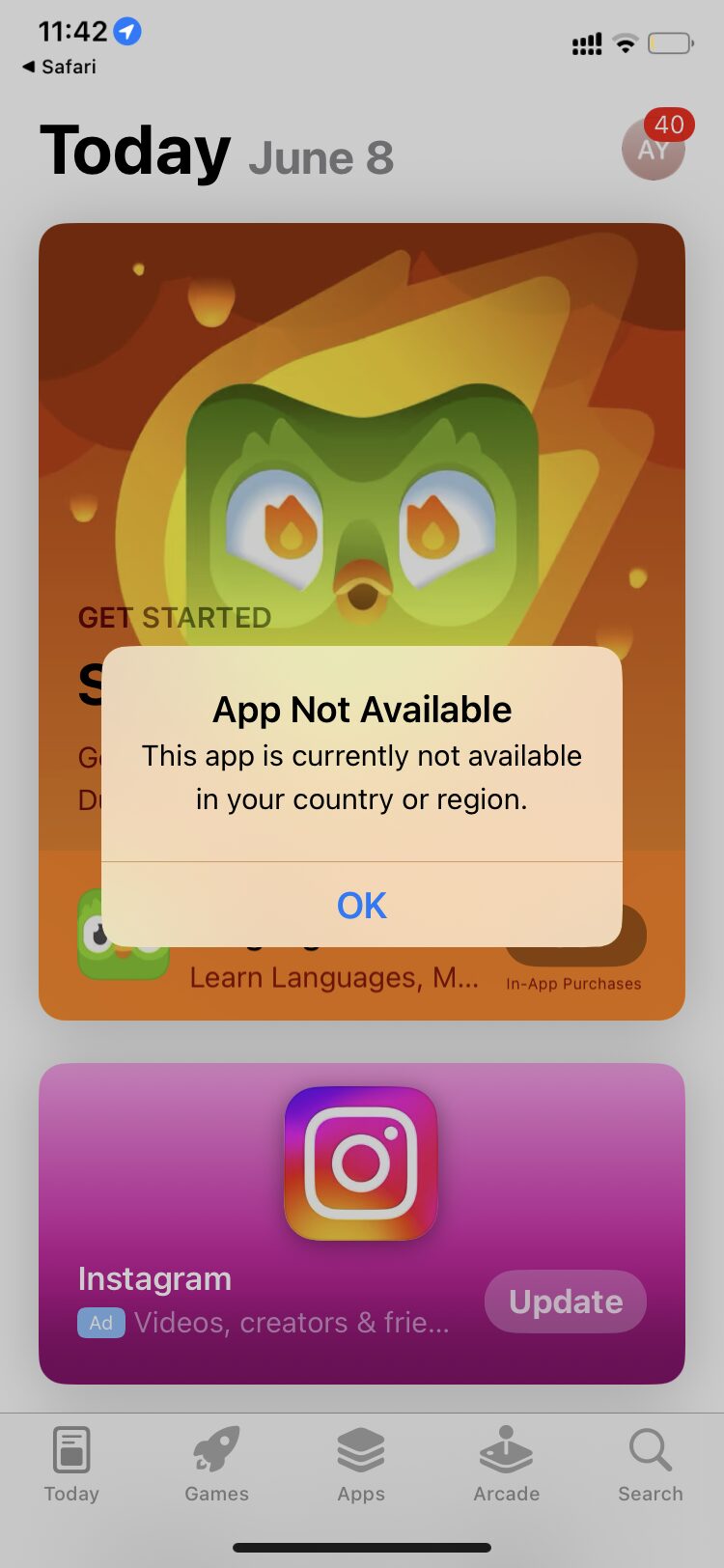The width and height of the screenshot is (724, 1568).
Task: Switch to the Today tab
Action: 71,1464
